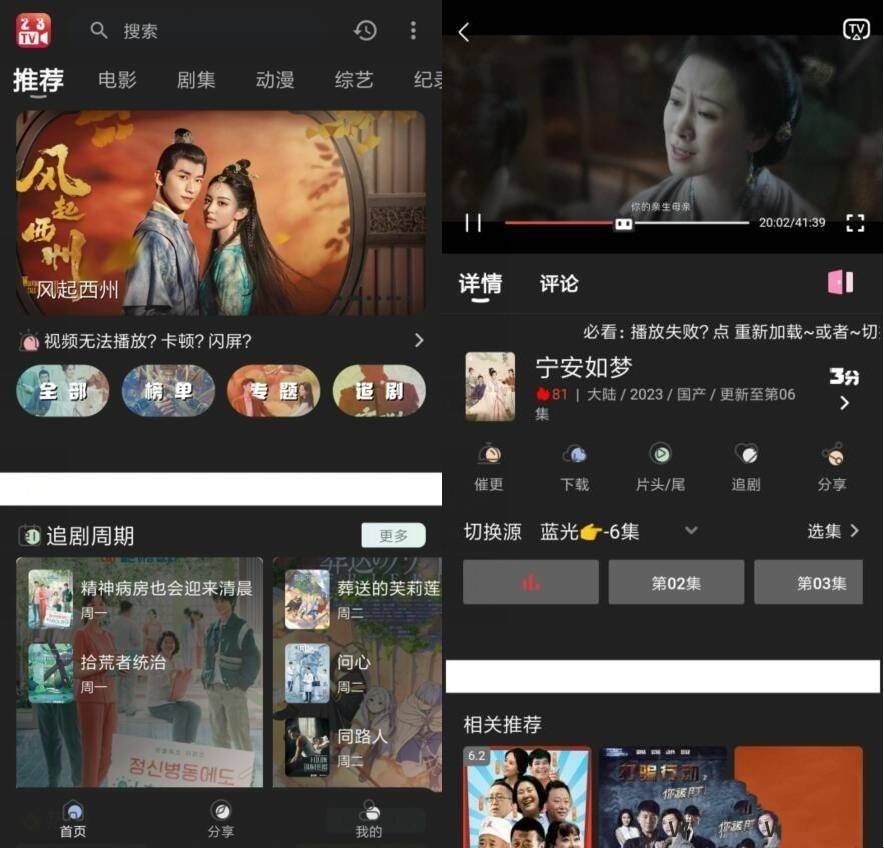
Task: Open the 风起西州 banner
Action: point(221,213)
